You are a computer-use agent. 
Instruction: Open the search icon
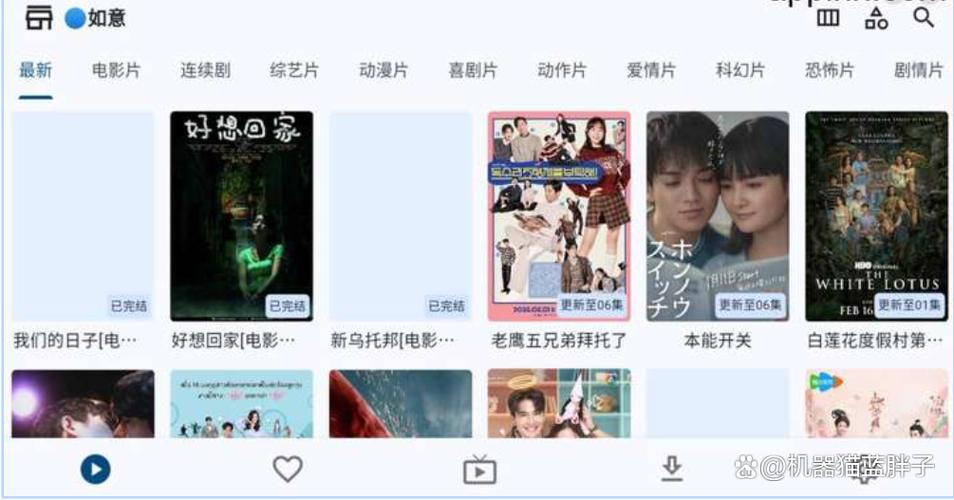[924, 18]
